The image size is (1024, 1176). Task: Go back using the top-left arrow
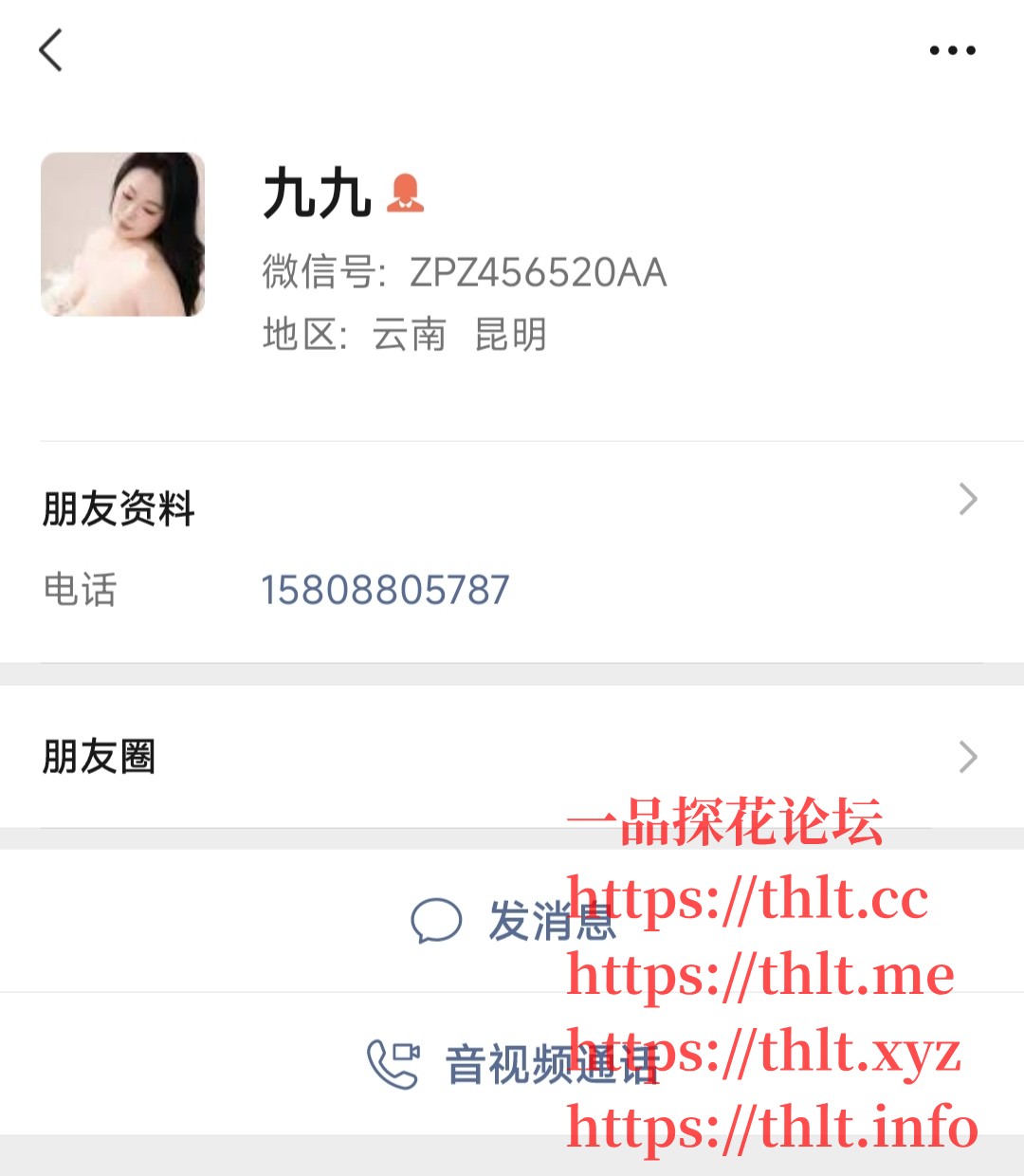click(51, 50)
